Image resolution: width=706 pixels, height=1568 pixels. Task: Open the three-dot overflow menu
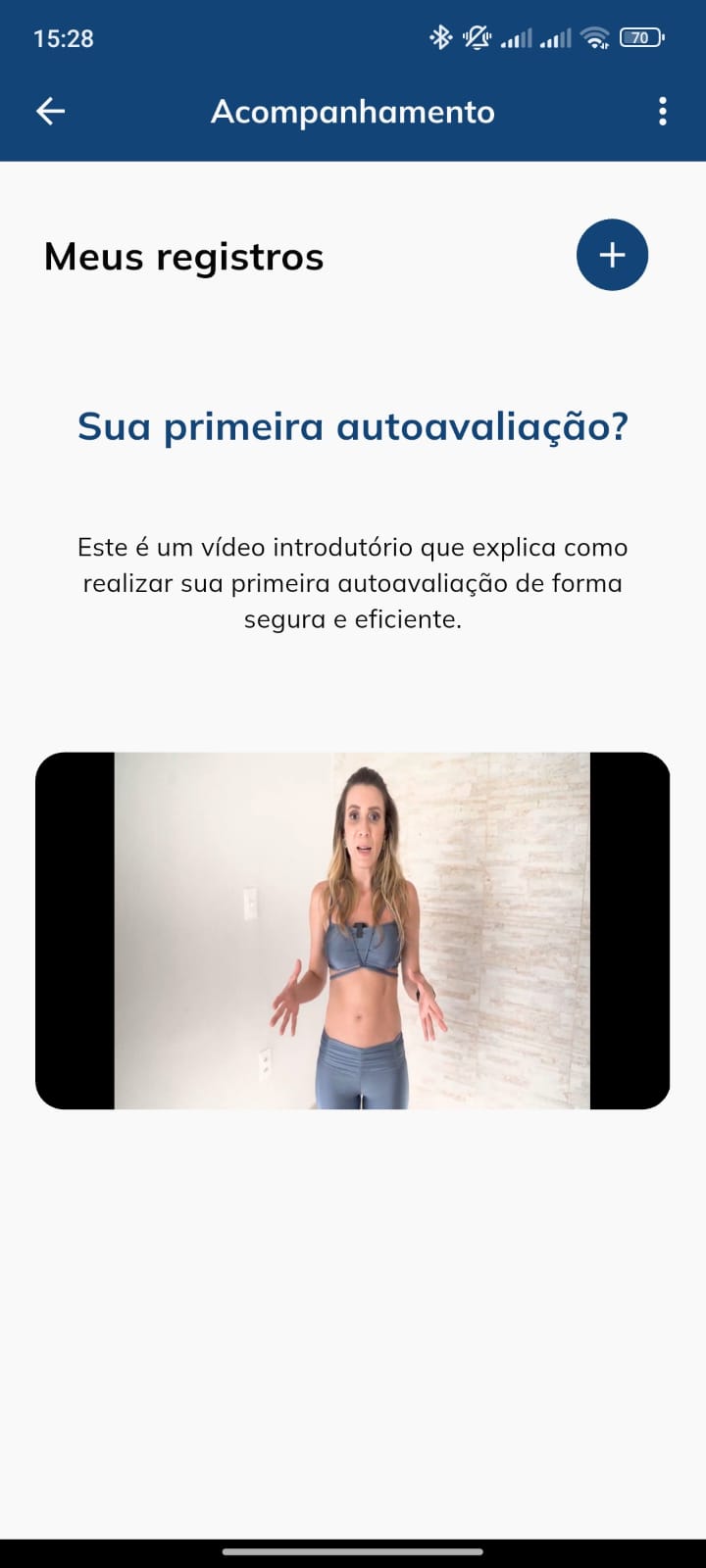(x=663, y=112)
